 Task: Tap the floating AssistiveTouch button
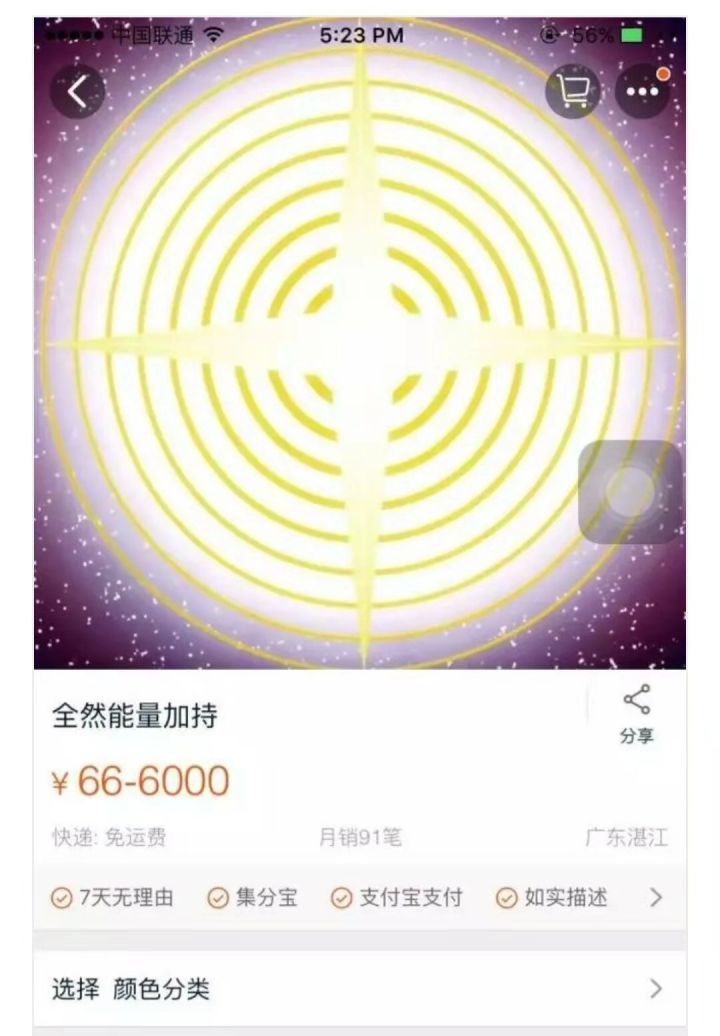(630, 492)
